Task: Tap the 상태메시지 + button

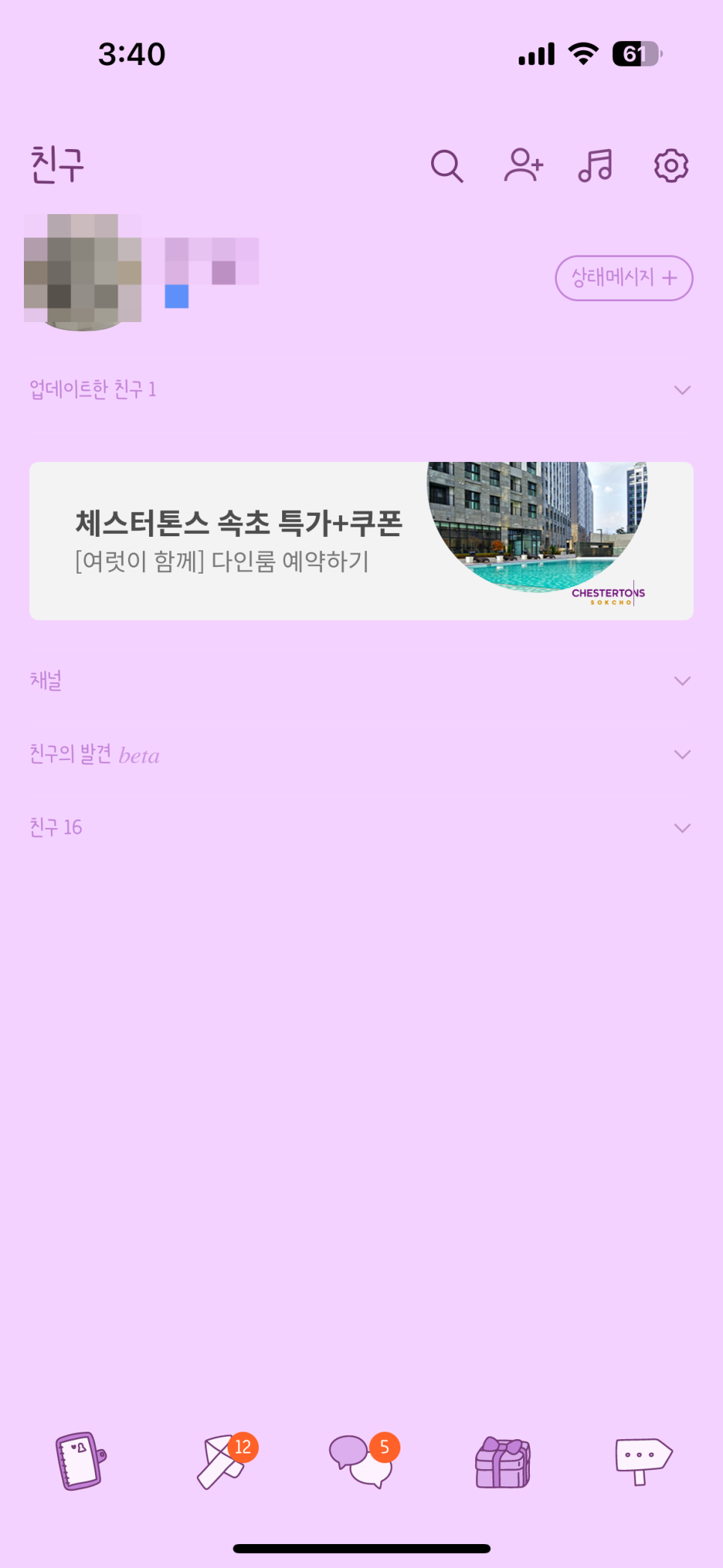Action: click(x=624, y=279)
